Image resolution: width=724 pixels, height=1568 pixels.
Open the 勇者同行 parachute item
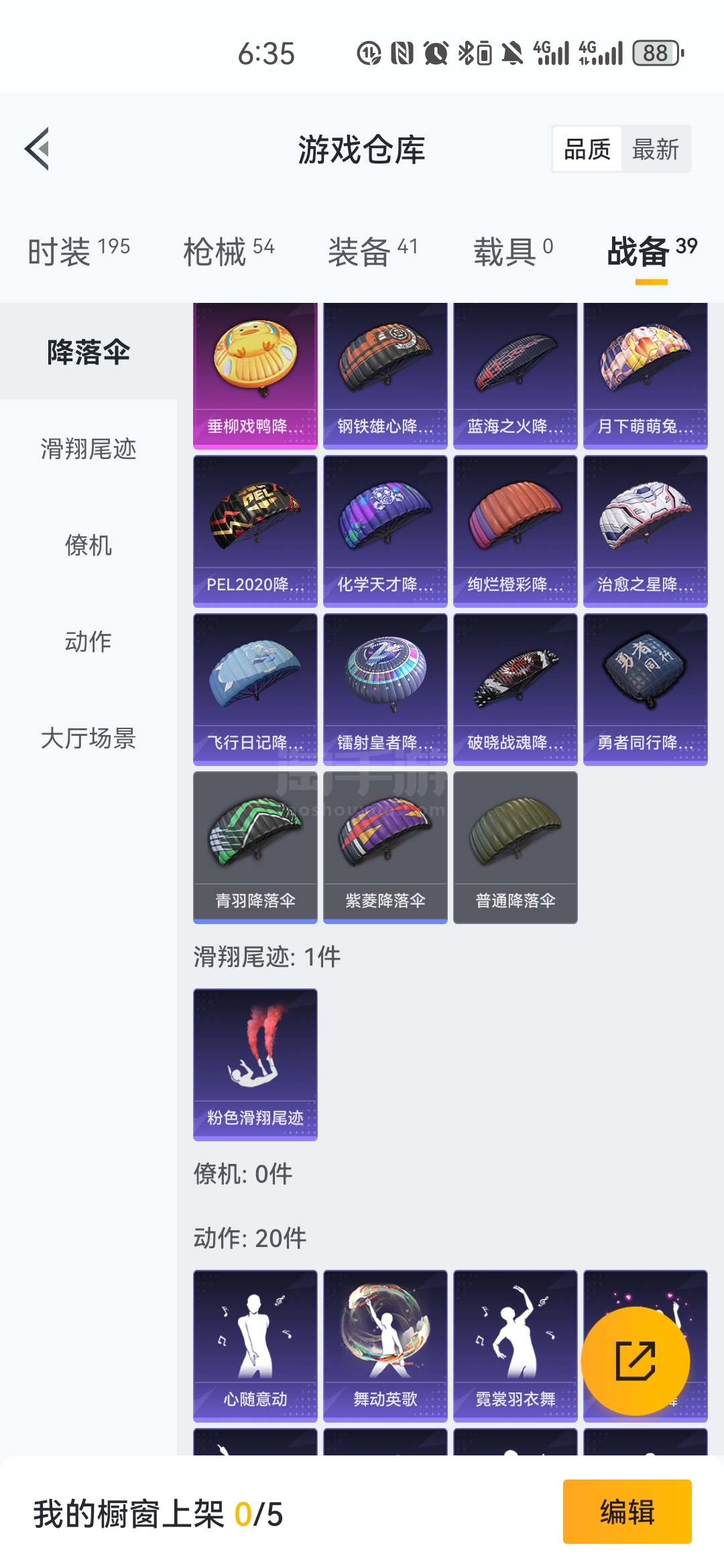coord(645,689)
